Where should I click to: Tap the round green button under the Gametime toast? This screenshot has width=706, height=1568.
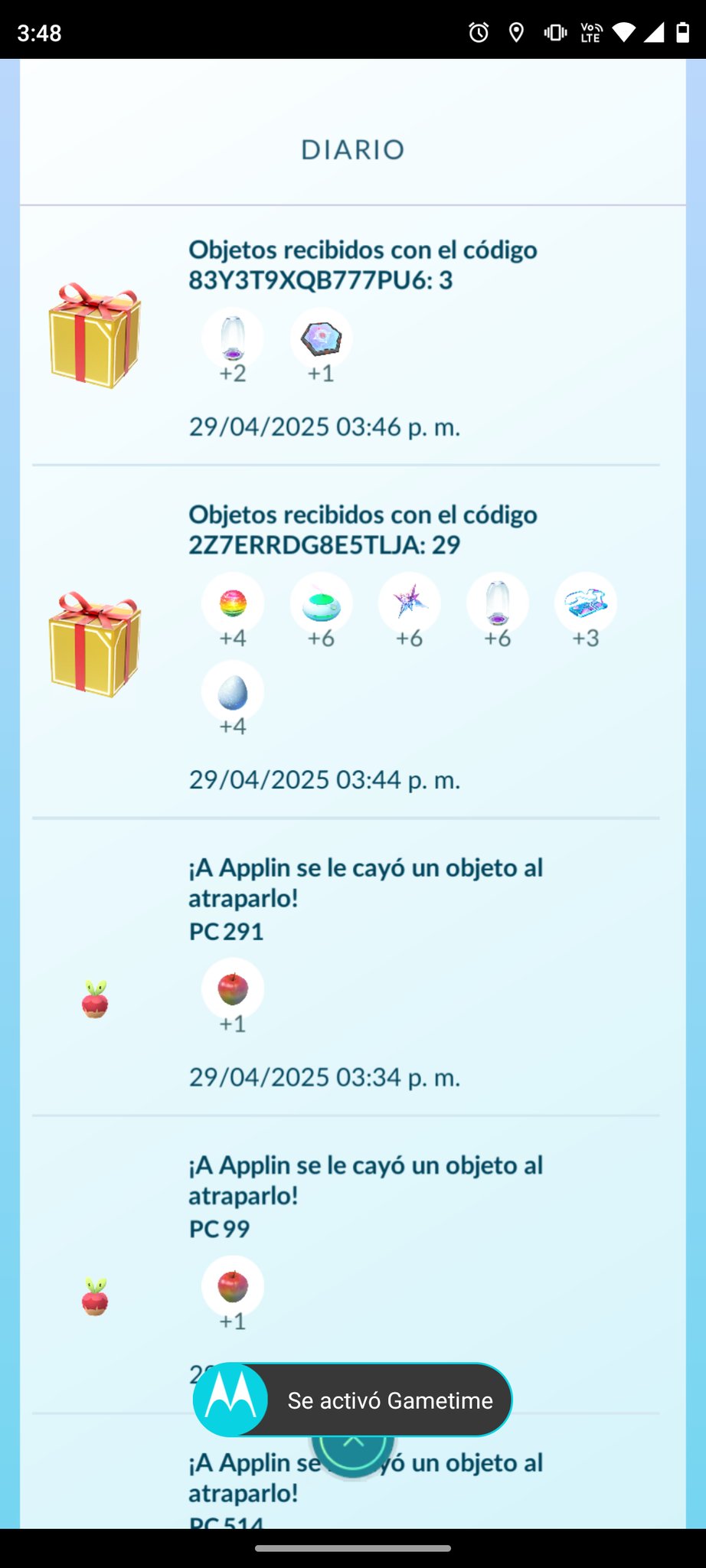352,1452
